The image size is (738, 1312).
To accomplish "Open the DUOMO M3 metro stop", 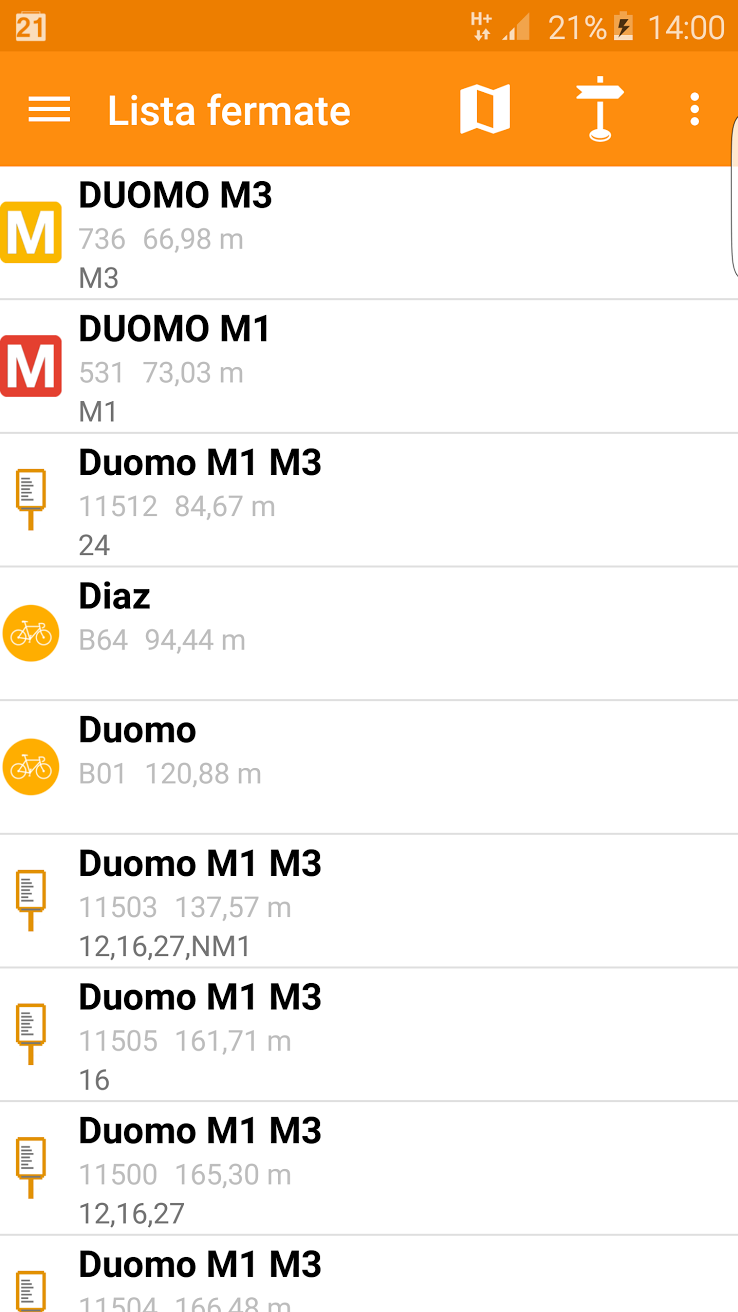I will [369, 233].
